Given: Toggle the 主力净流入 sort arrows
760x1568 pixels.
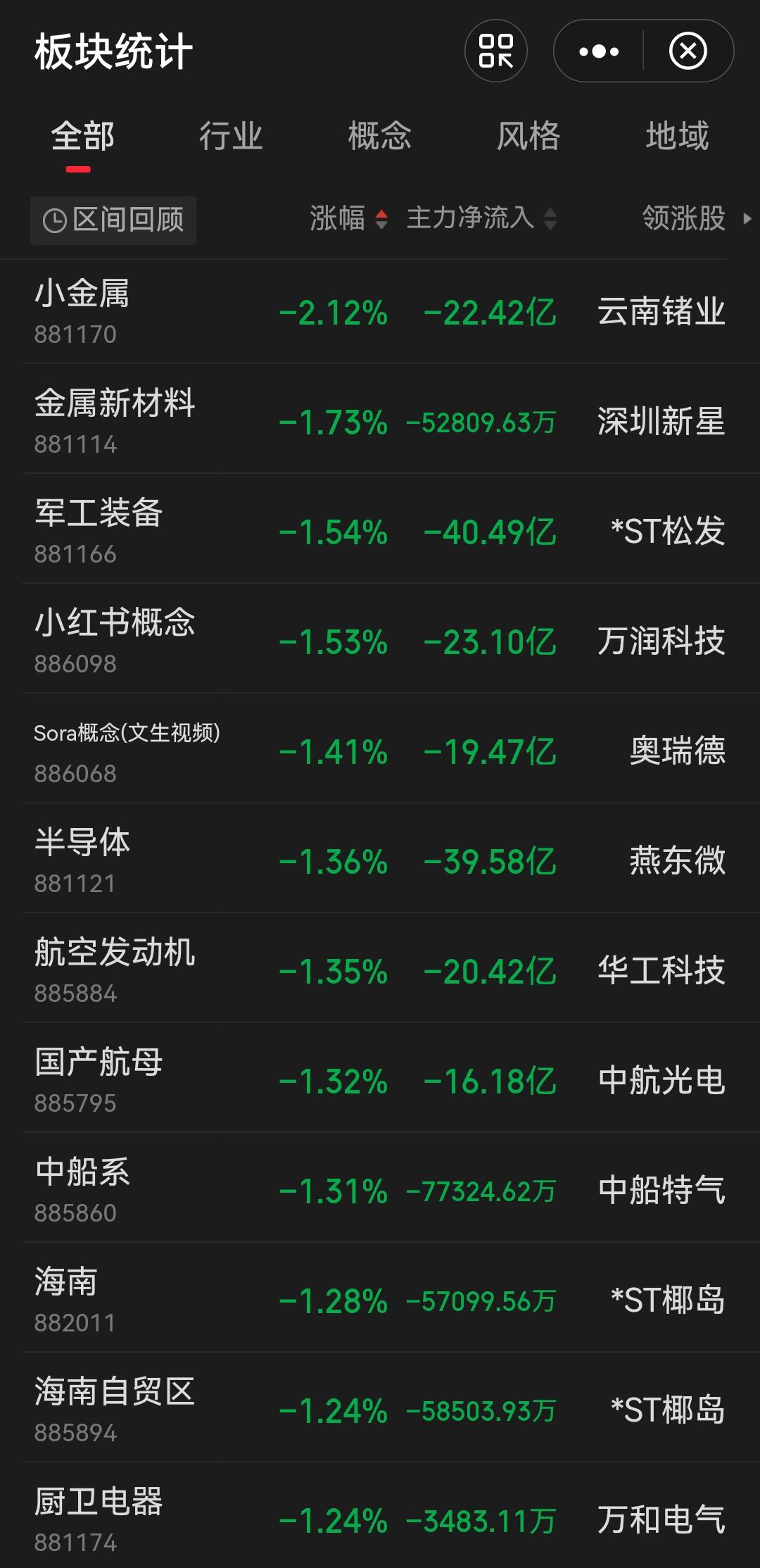Looking at the screenshot, I should coord(548,220).
